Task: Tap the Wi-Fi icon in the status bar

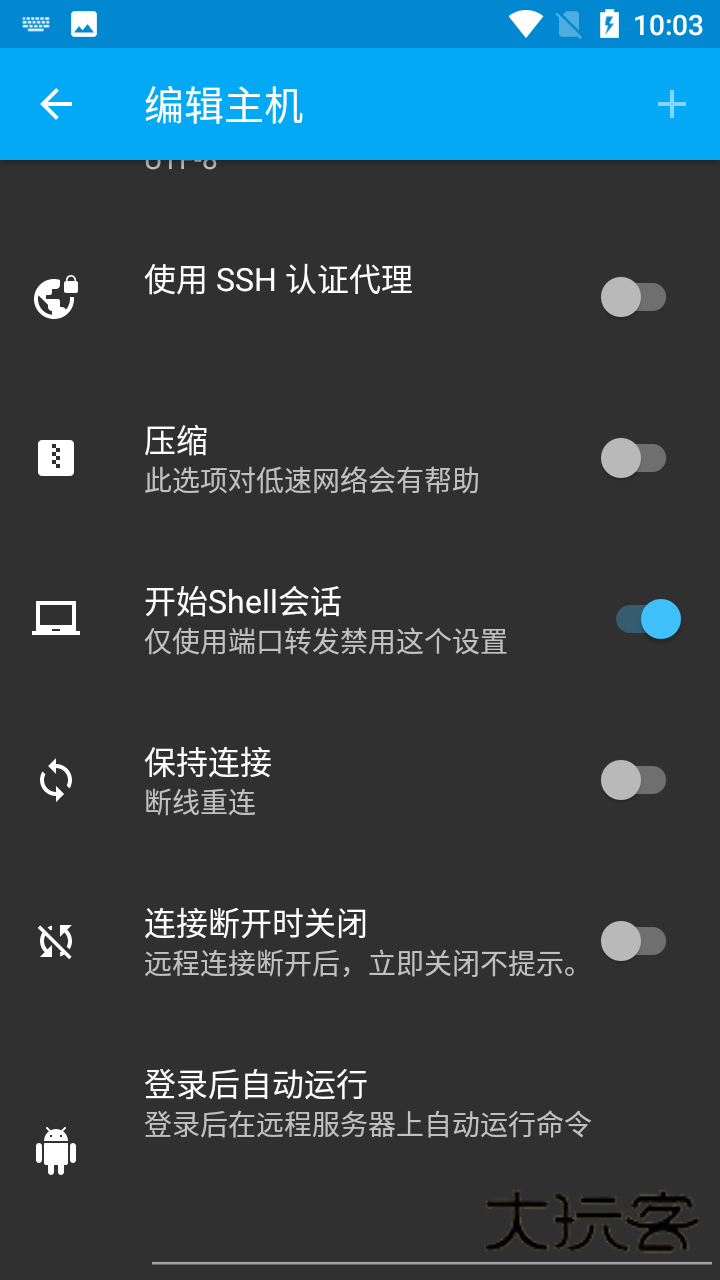Action: point(524,24)
